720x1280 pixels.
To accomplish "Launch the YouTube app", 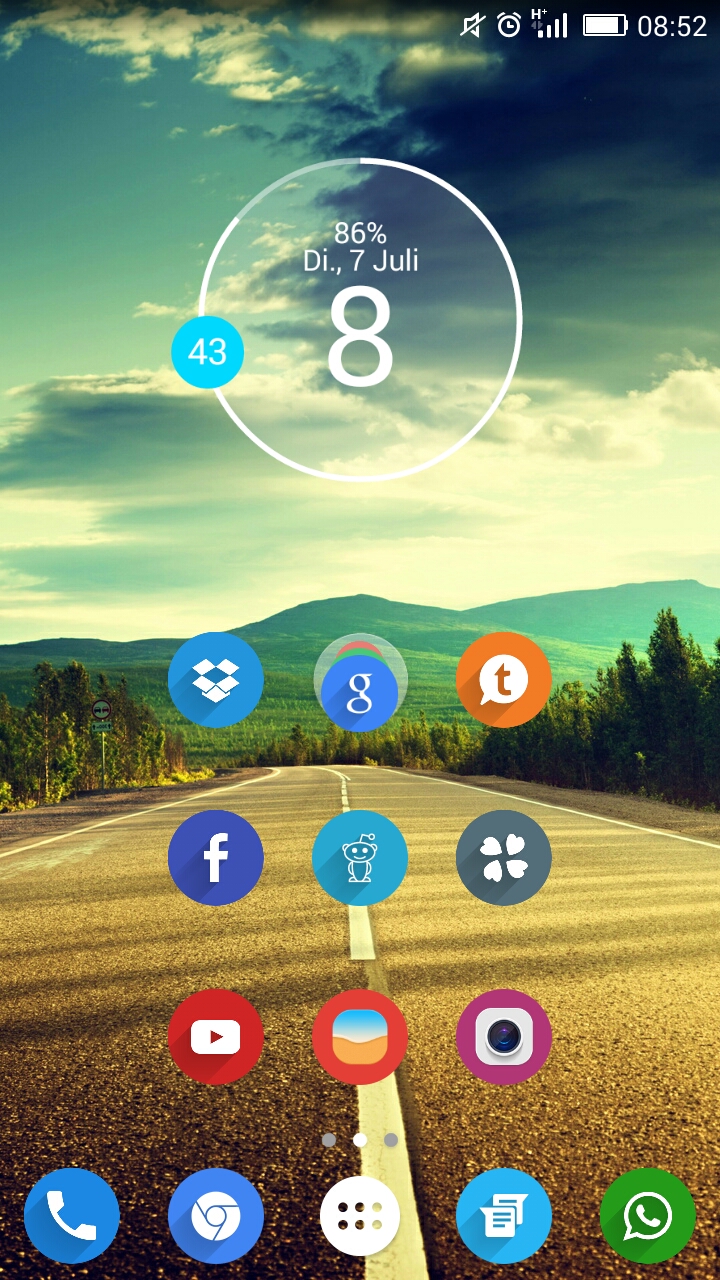I will click(216, 1037).
